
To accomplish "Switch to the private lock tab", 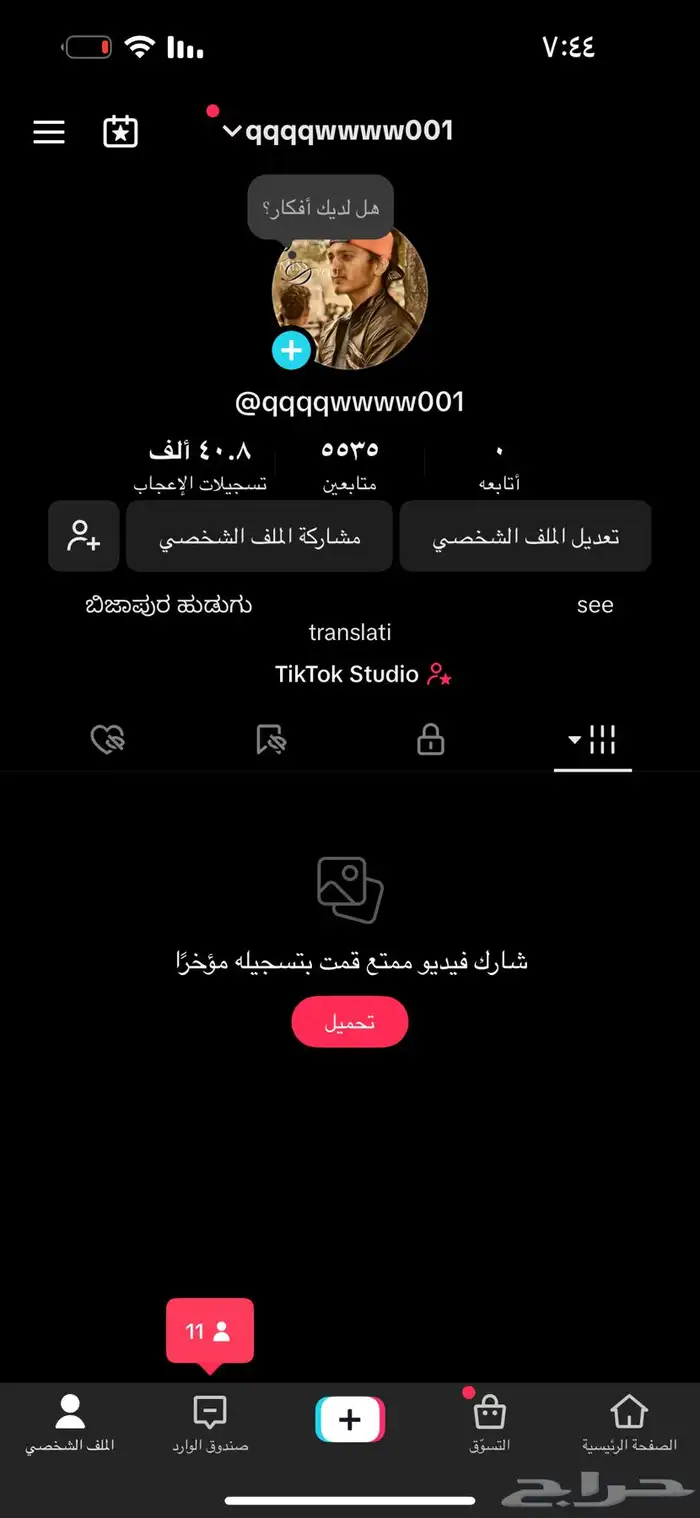I will 430,741.
